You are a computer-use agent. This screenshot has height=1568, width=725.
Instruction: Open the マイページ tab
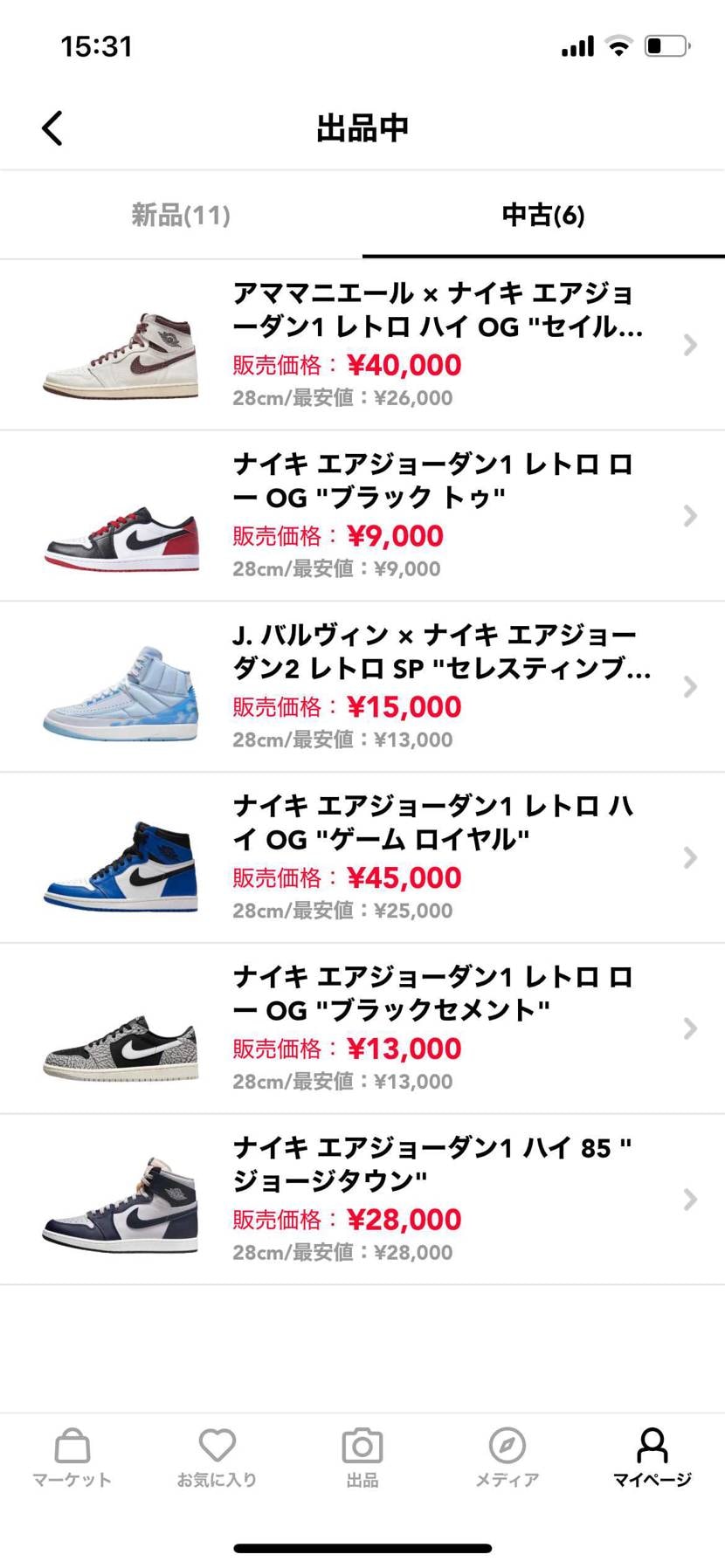(652, 1458)
